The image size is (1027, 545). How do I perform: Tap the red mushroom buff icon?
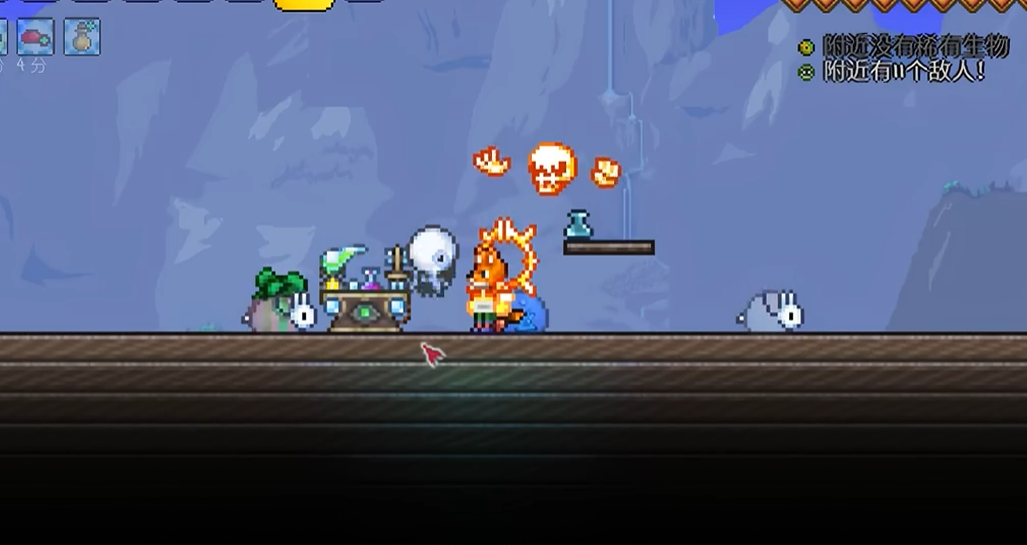36,37
